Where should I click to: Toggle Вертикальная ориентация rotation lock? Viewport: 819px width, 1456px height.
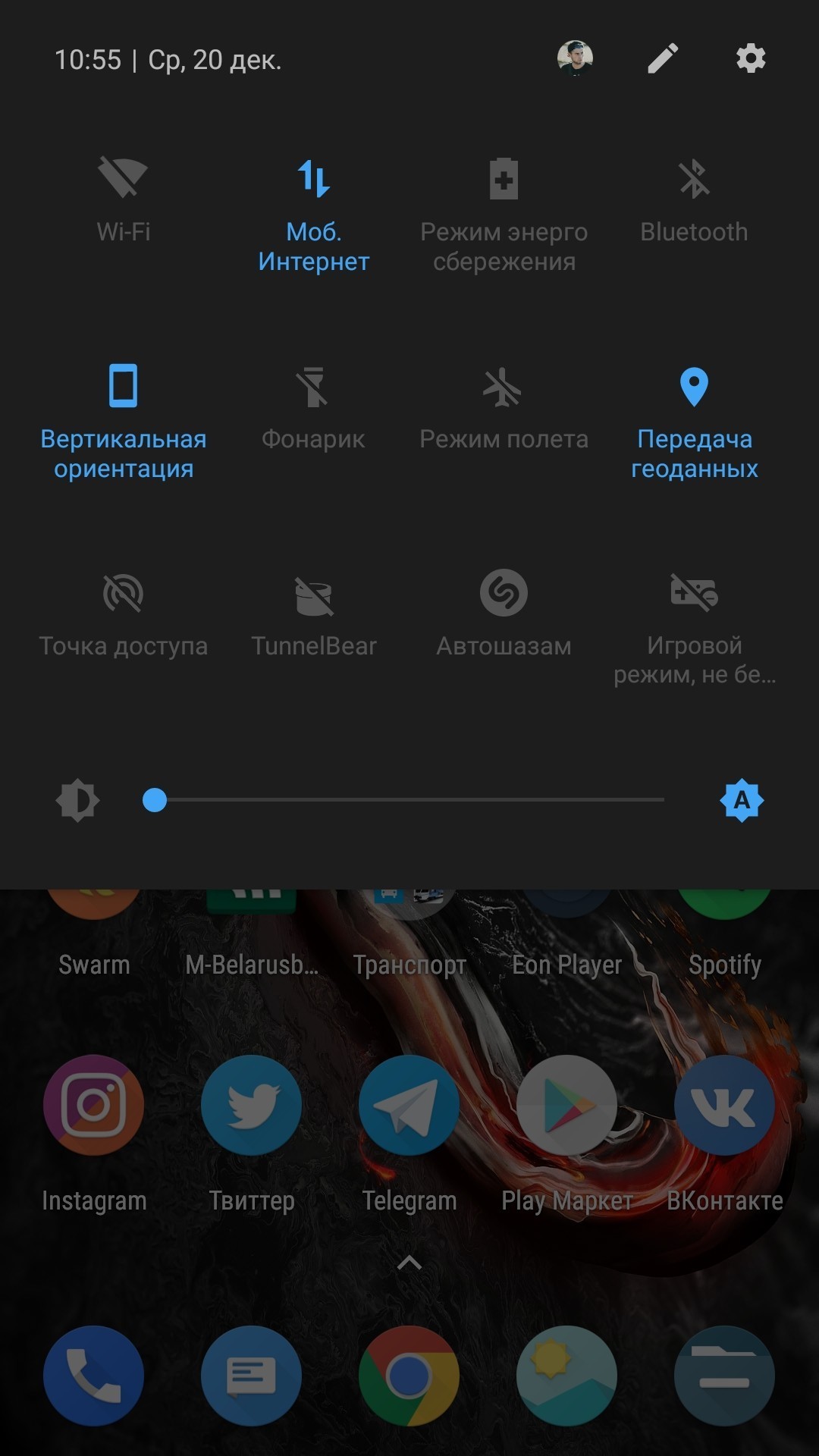123,386
